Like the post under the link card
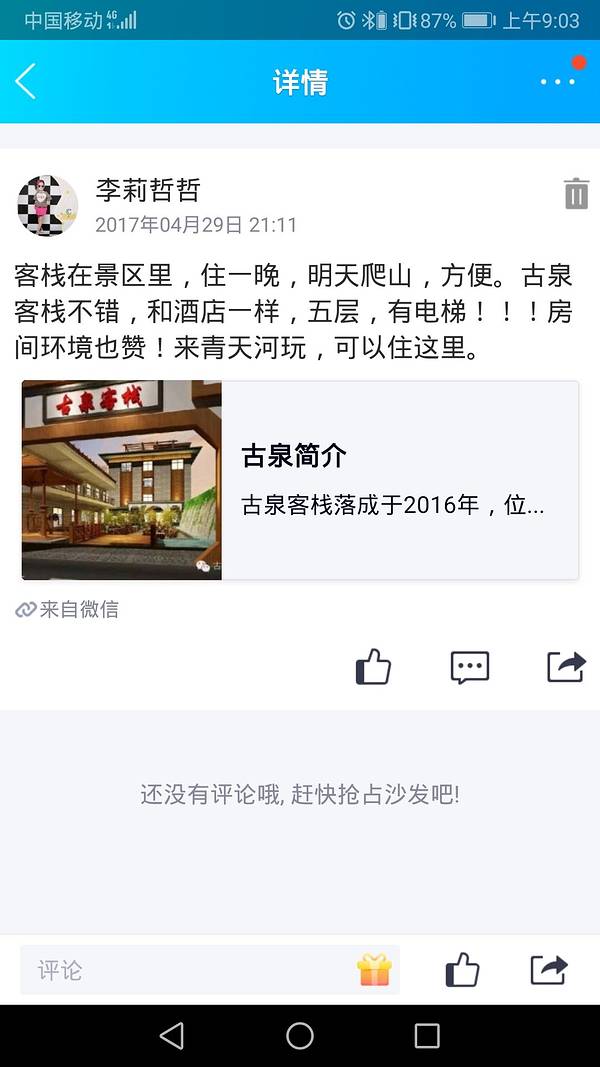This screenshot has width=600, height=1067. [373, 667]
